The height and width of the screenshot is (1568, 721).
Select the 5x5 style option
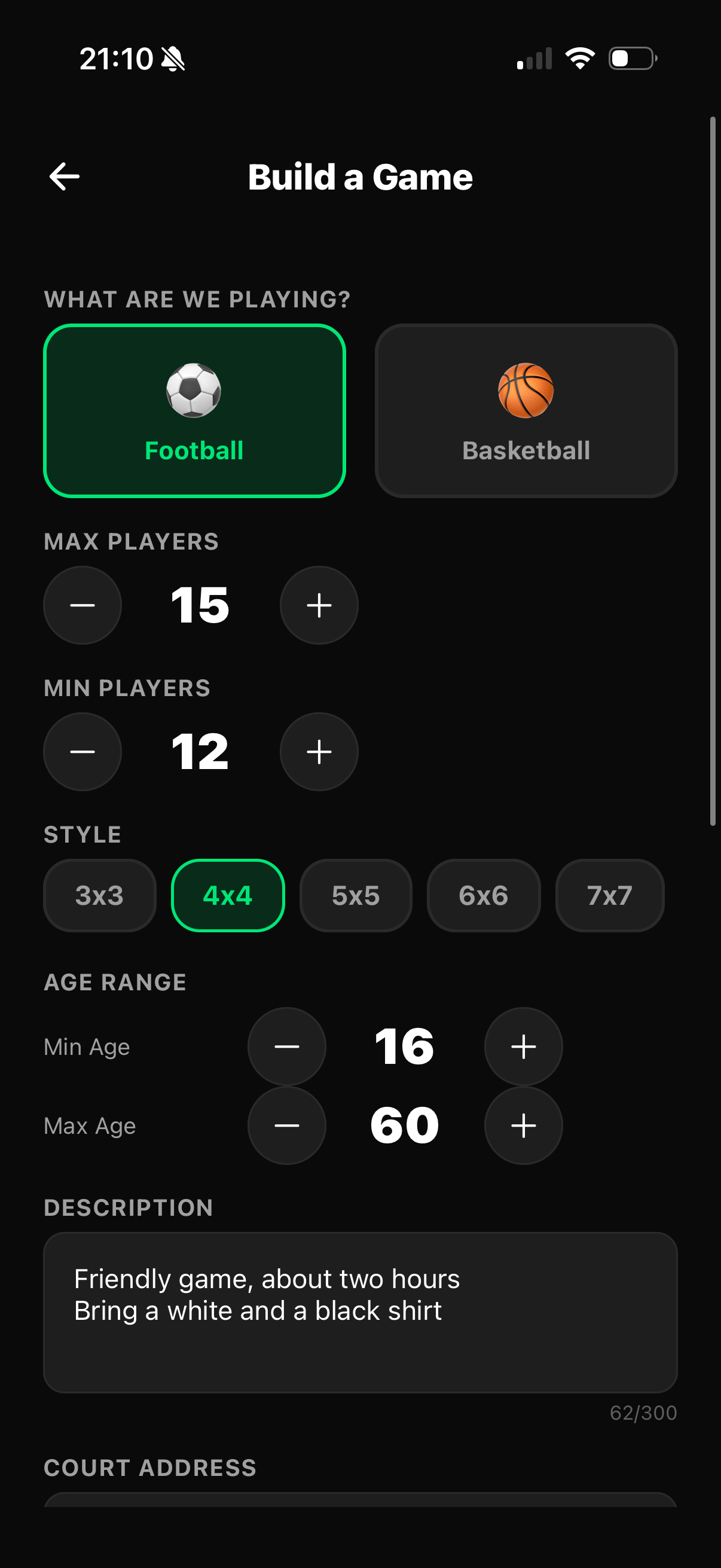(x=355, y=895)
